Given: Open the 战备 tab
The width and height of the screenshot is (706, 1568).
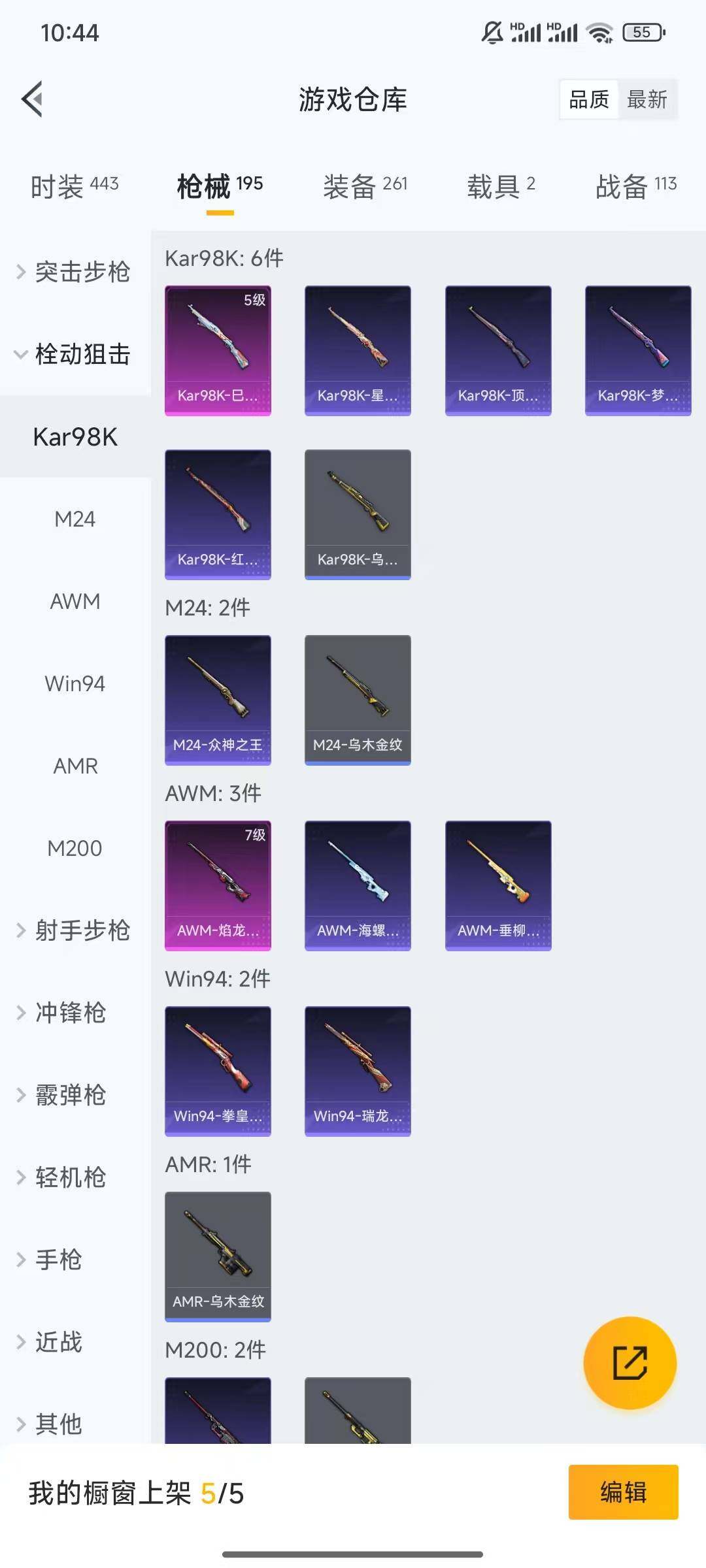Looking at the screenshot, I should (x=635, y=186).
